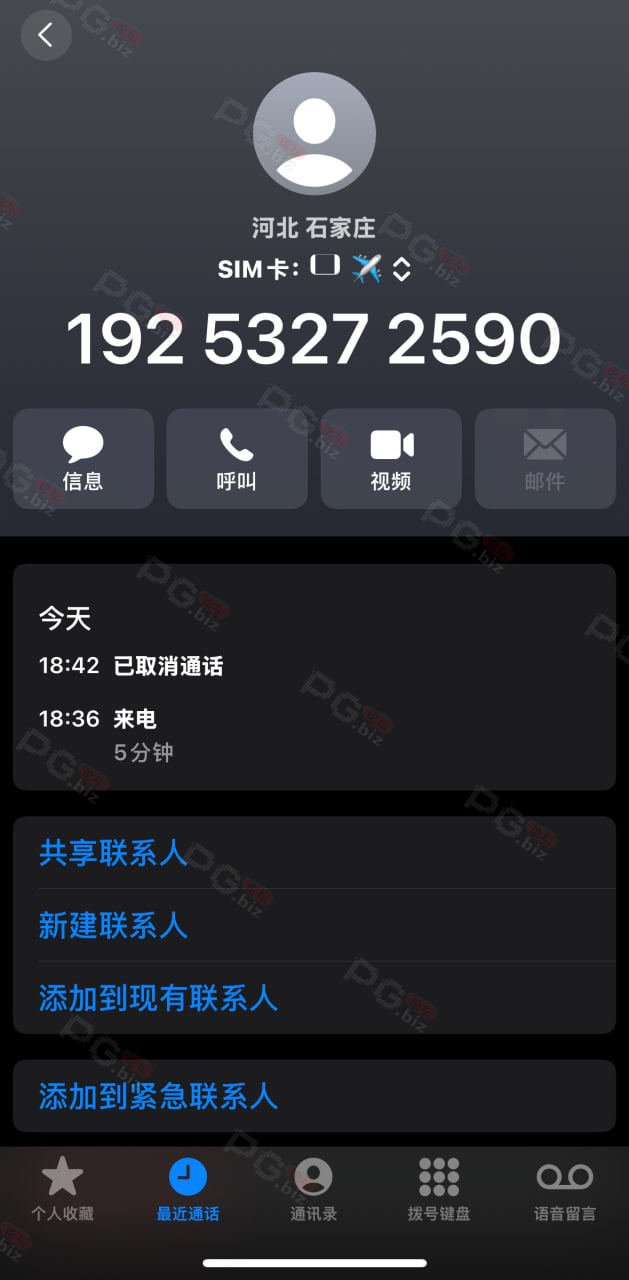Select 共享联系人
Screen dimensions: 629x1280
point(314,852)
